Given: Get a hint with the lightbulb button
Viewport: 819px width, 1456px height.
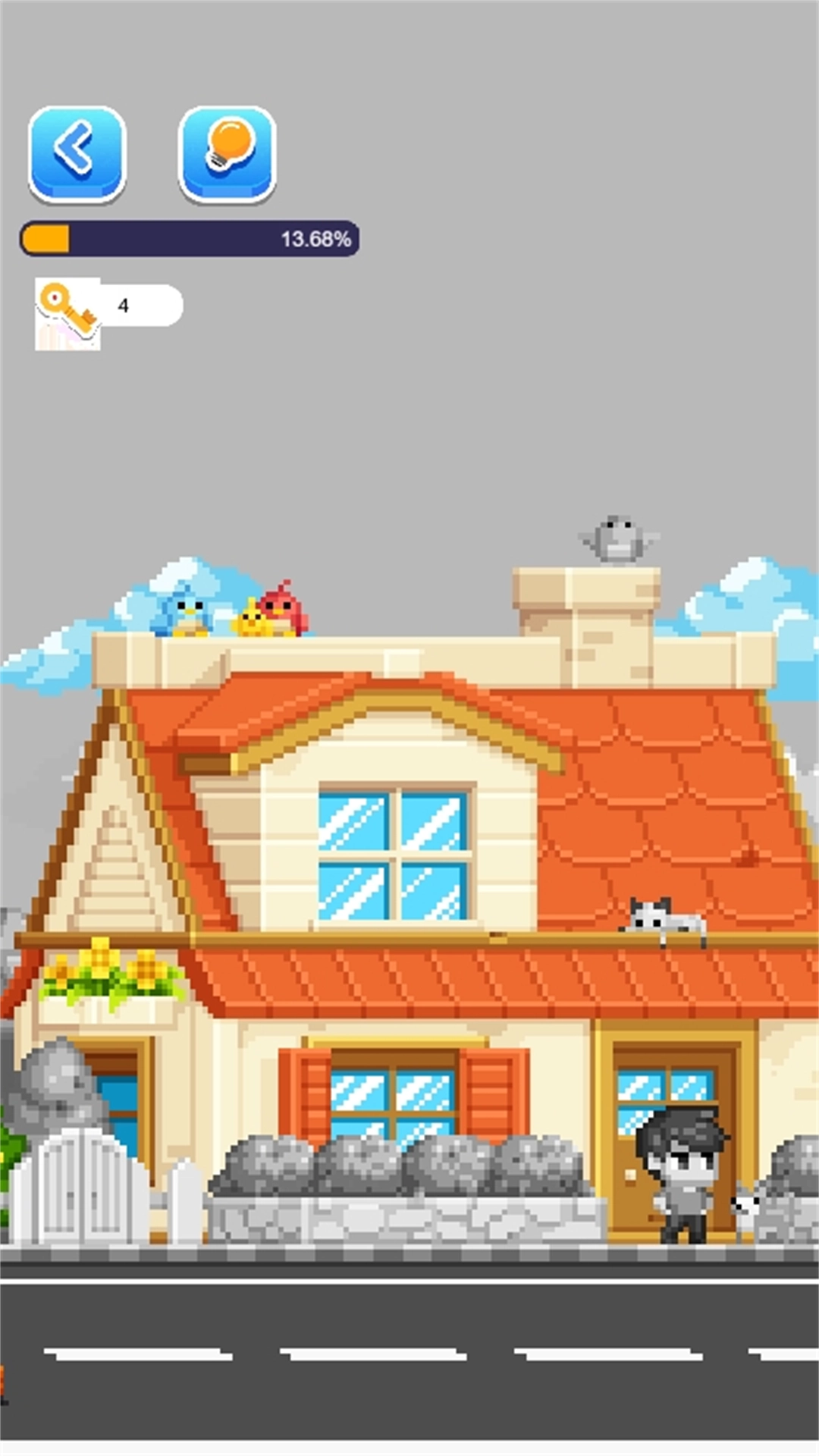Looking at the screenshot, I should [x=227, y=152].
